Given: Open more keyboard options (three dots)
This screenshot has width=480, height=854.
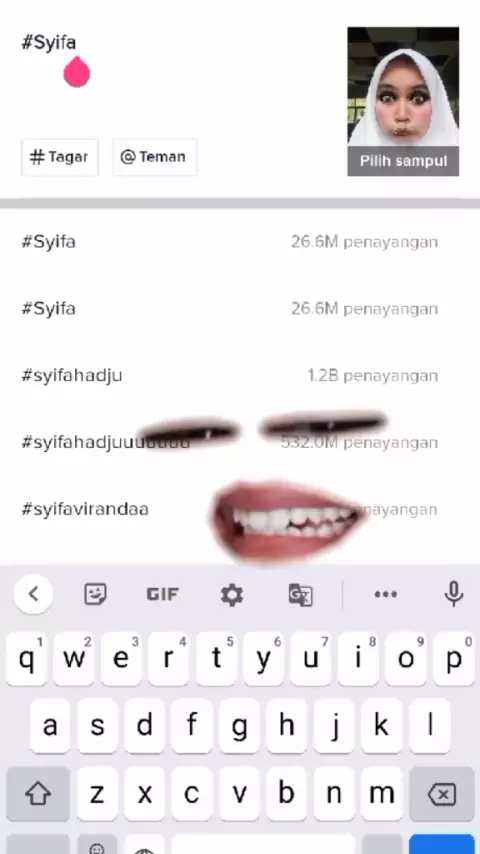Looking at the screenshot, I should [386, 594].
